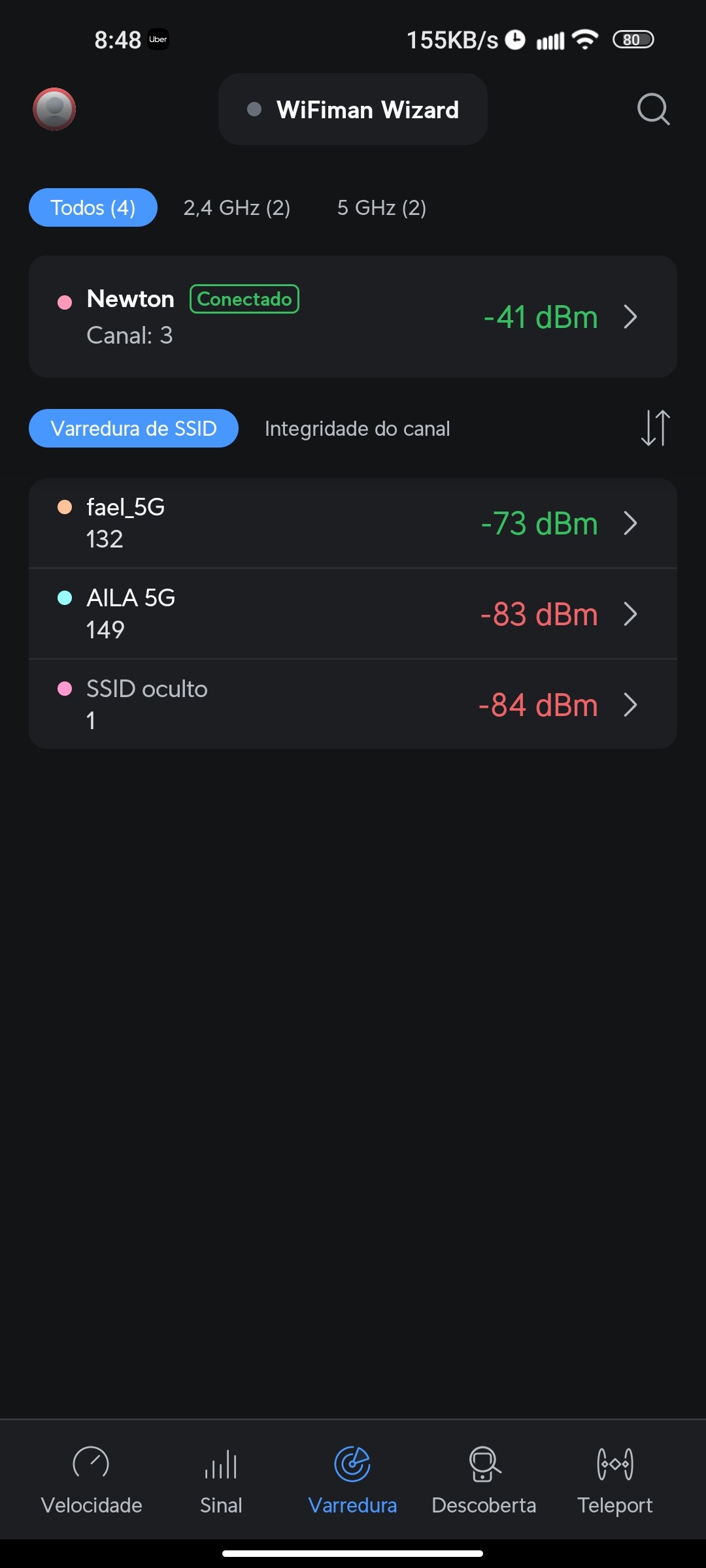Select the Todos (4) filter

pos(93,208)
